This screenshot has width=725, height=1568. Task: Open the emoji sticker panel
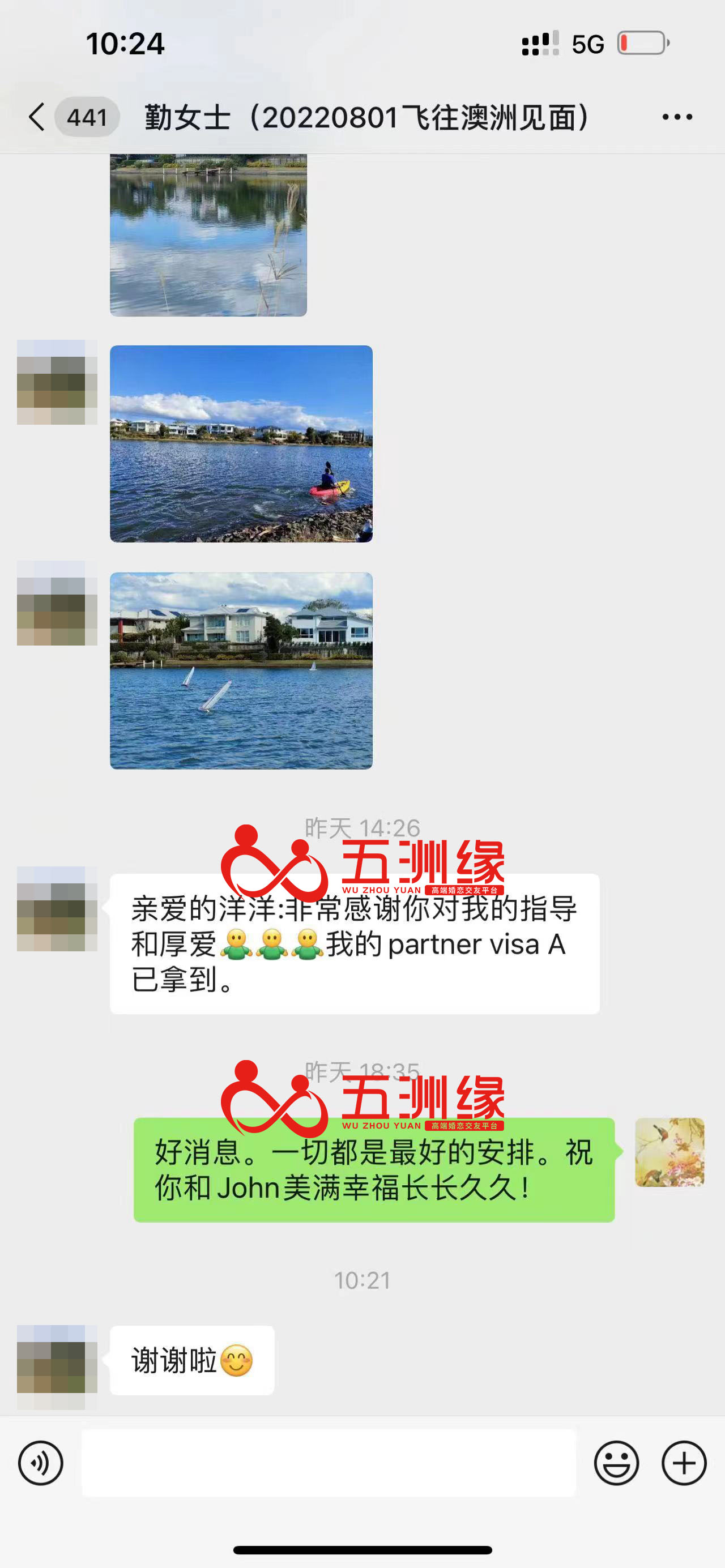click(616, 1463)
